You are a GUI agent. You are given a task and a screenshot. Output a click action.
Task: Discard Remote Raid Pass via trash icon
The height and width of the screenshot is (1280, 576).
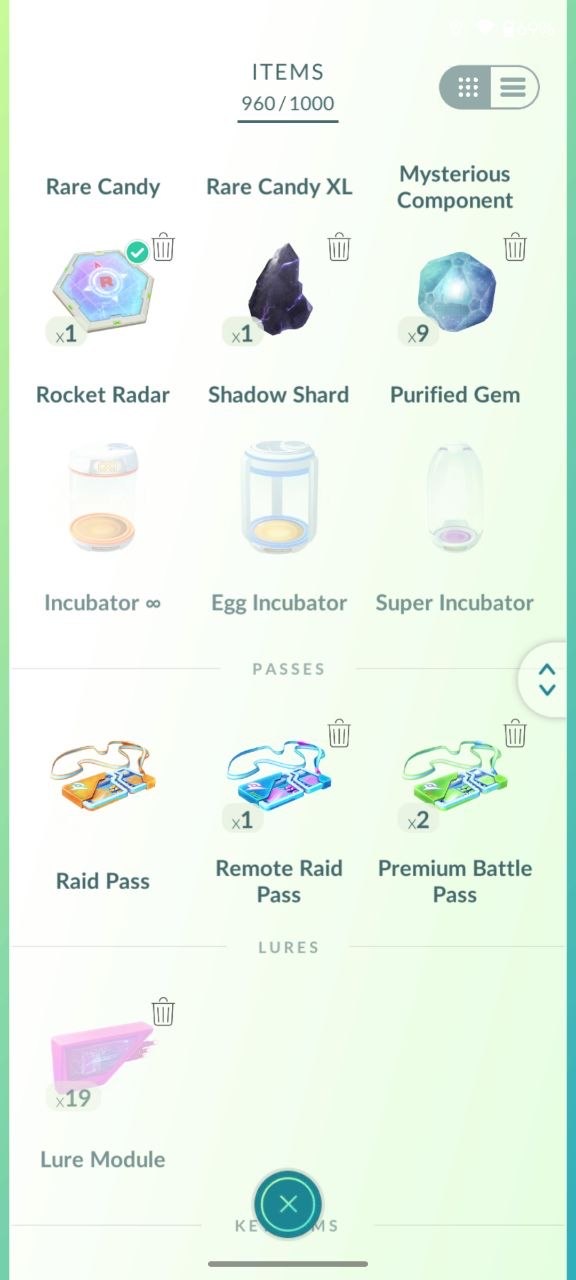pos(339,734)
